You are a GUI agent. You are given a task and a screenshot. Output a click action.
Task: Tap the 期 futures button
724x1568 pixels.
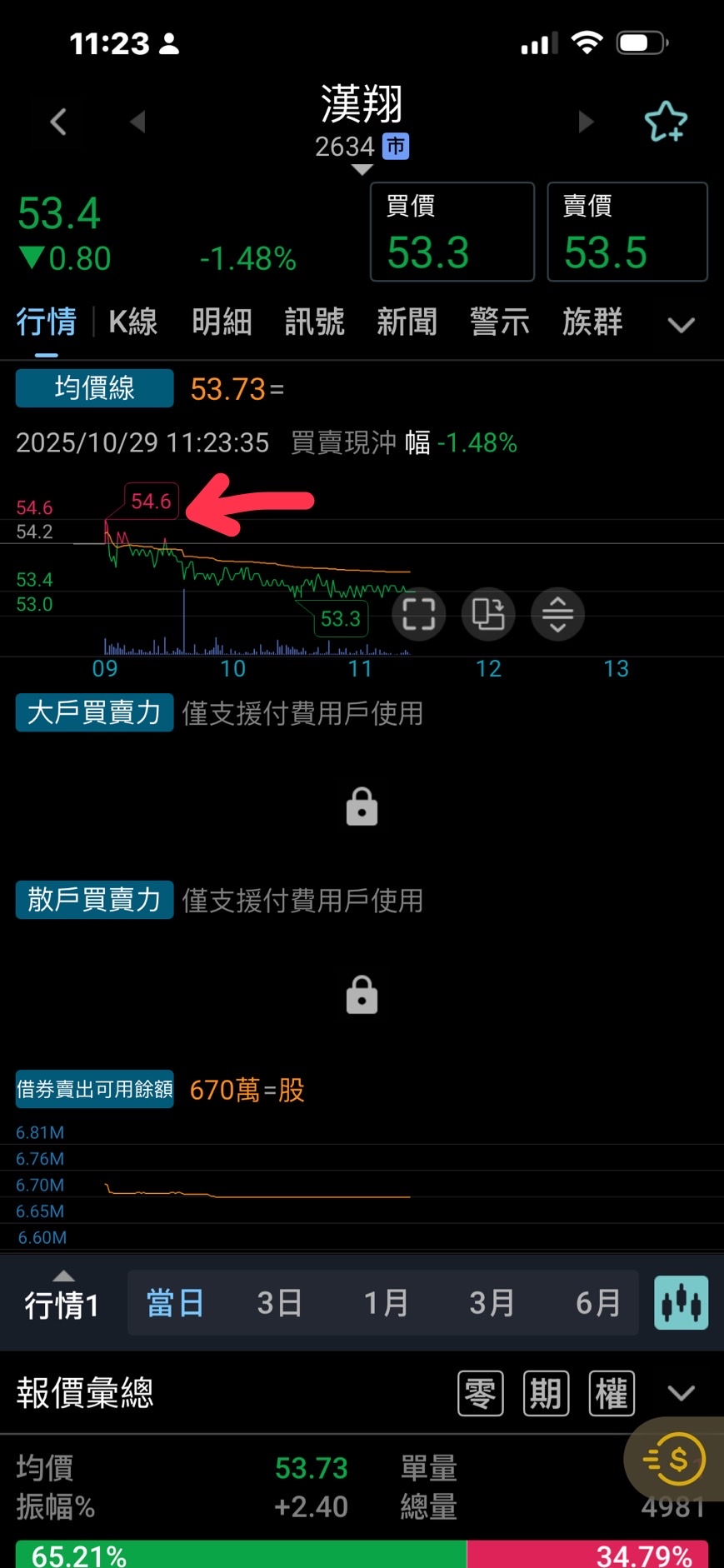[546, 1393]
